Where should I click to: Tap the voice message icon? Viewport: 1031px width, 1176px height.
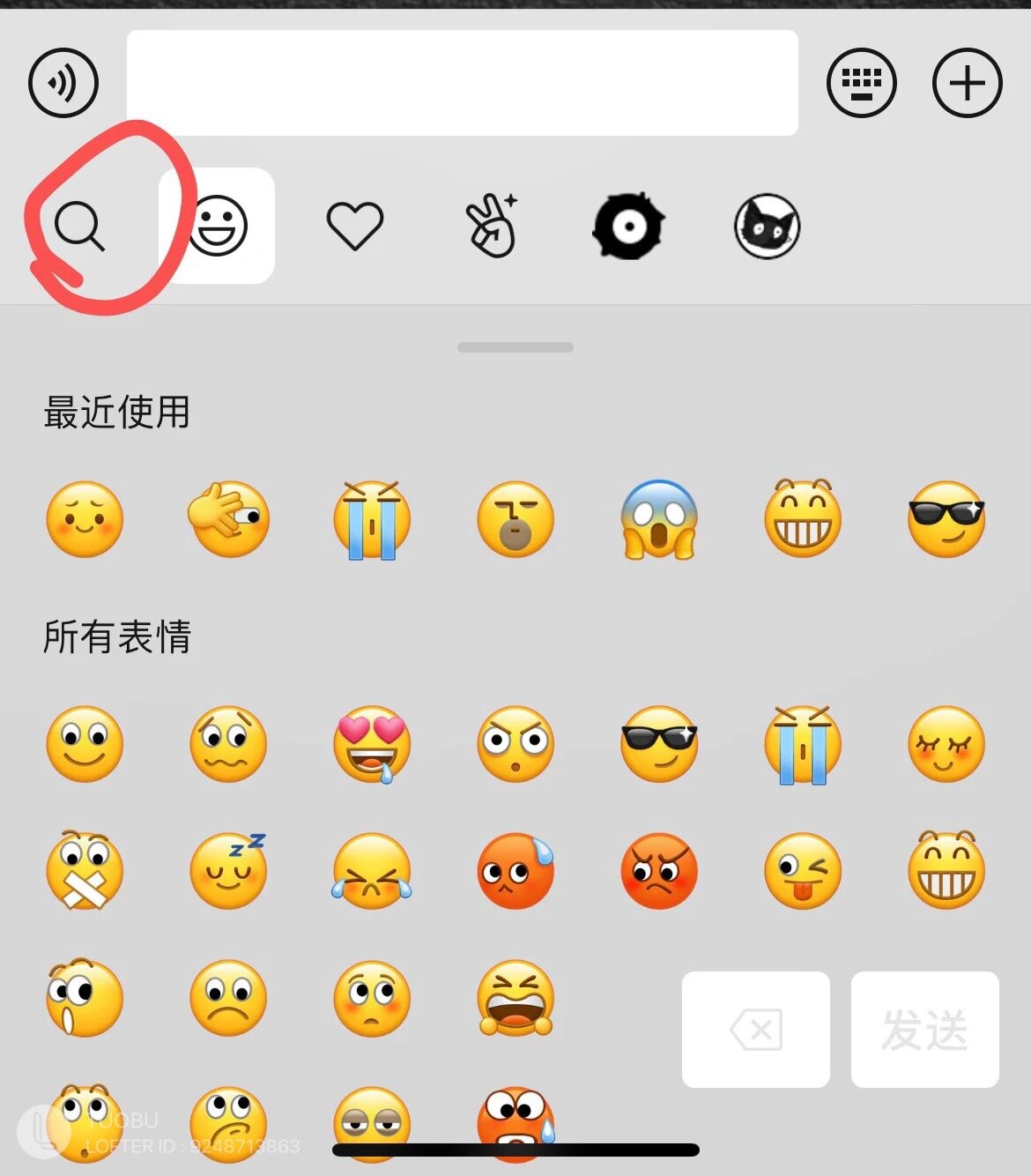coord(63,82)
